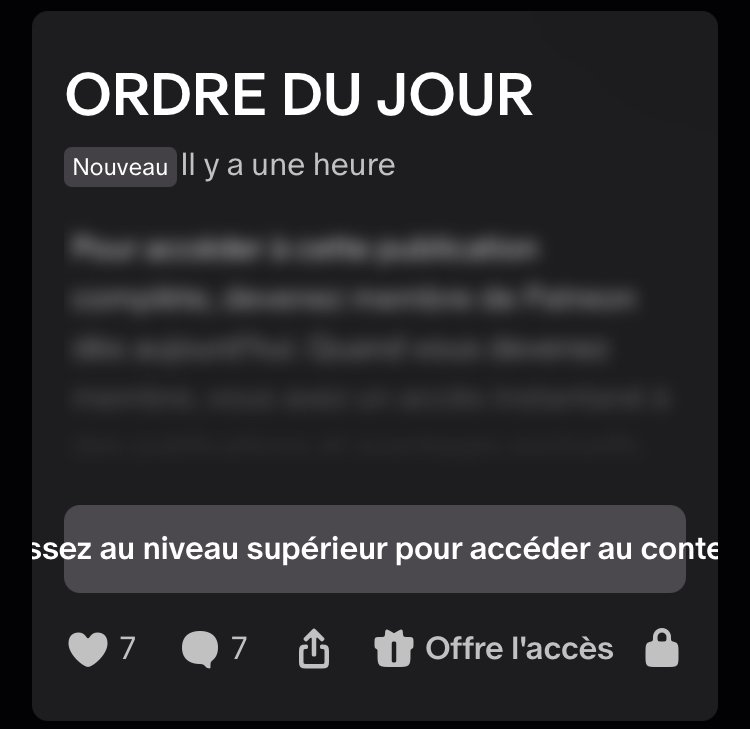Tap the lock icon
750x729 pixels.
pyautogui.click(x=662, y=649)
